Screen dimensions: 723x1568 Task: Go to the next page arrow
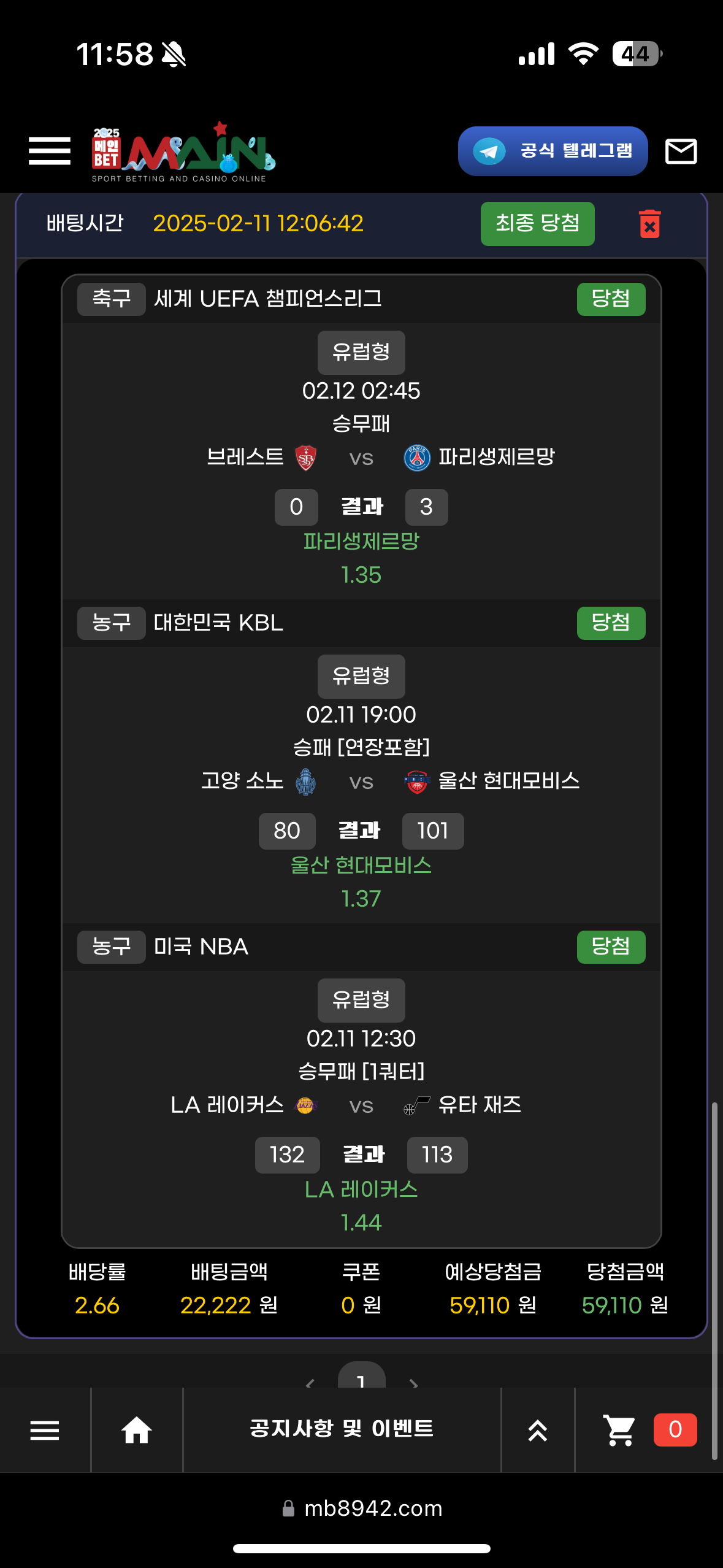413,1383
